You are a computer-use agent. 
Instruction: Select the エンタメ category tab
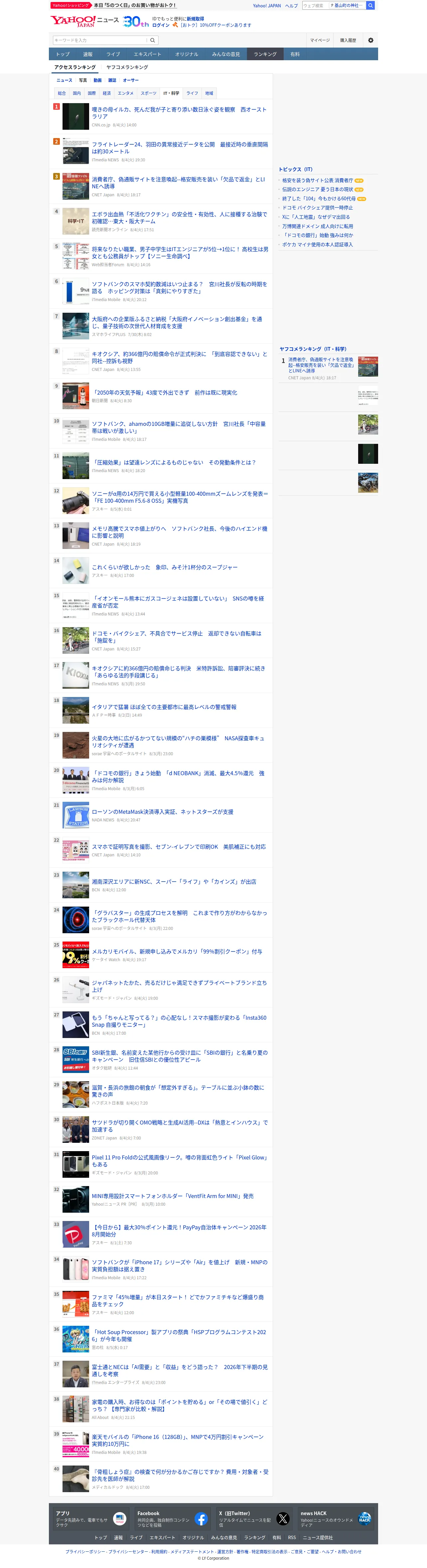click(x=125, y=93)
